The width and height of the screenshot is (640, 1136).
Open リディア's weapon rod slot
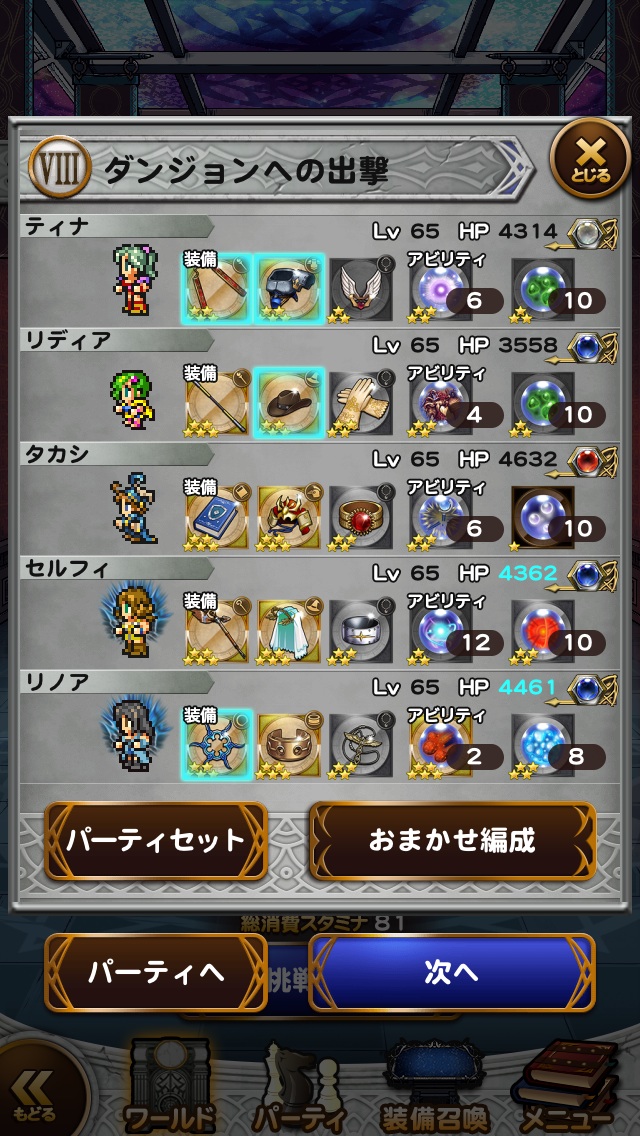pos(217,401)
